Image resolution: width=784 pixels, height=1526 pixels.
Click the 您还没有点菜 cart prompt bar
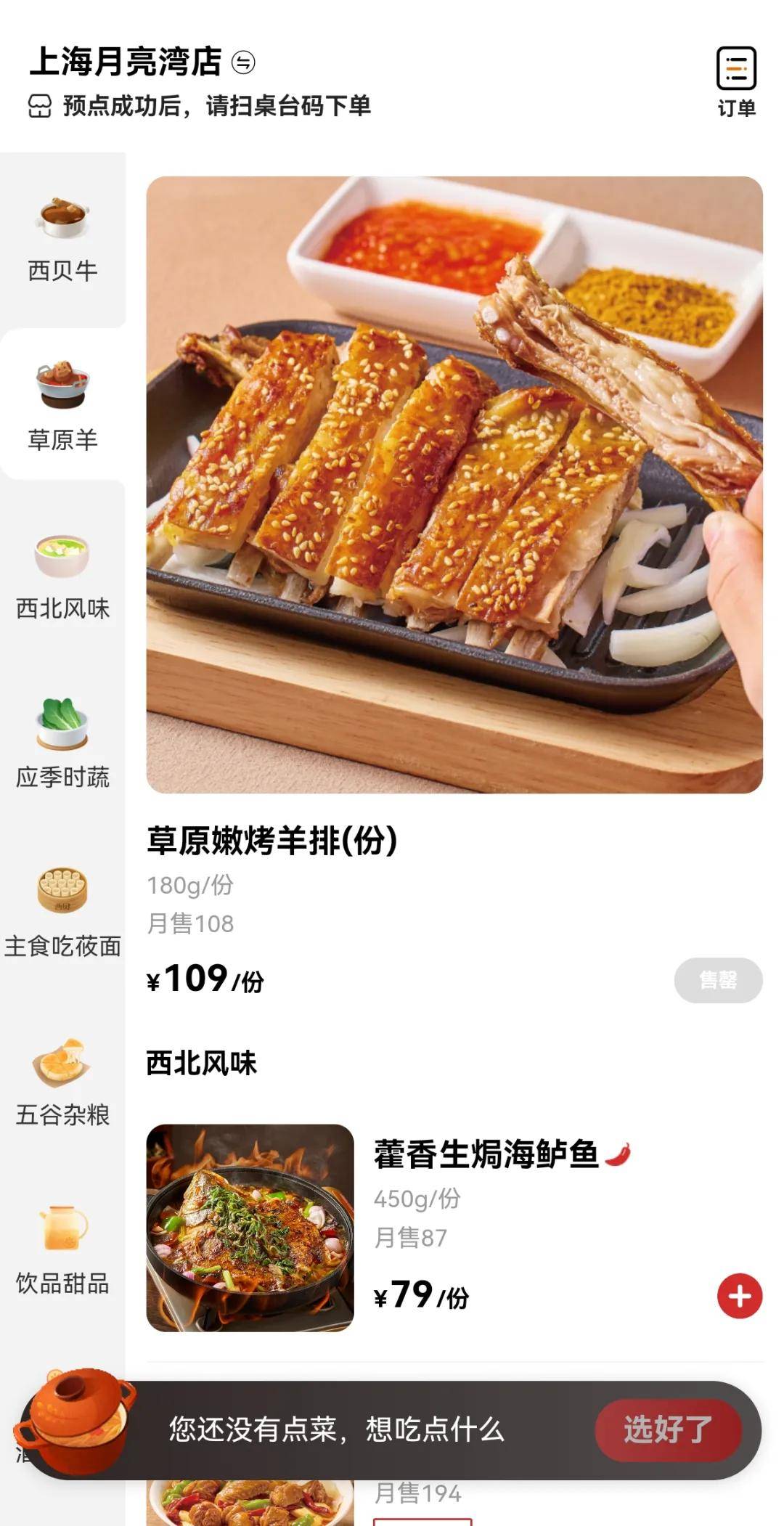click(334, 1429)
